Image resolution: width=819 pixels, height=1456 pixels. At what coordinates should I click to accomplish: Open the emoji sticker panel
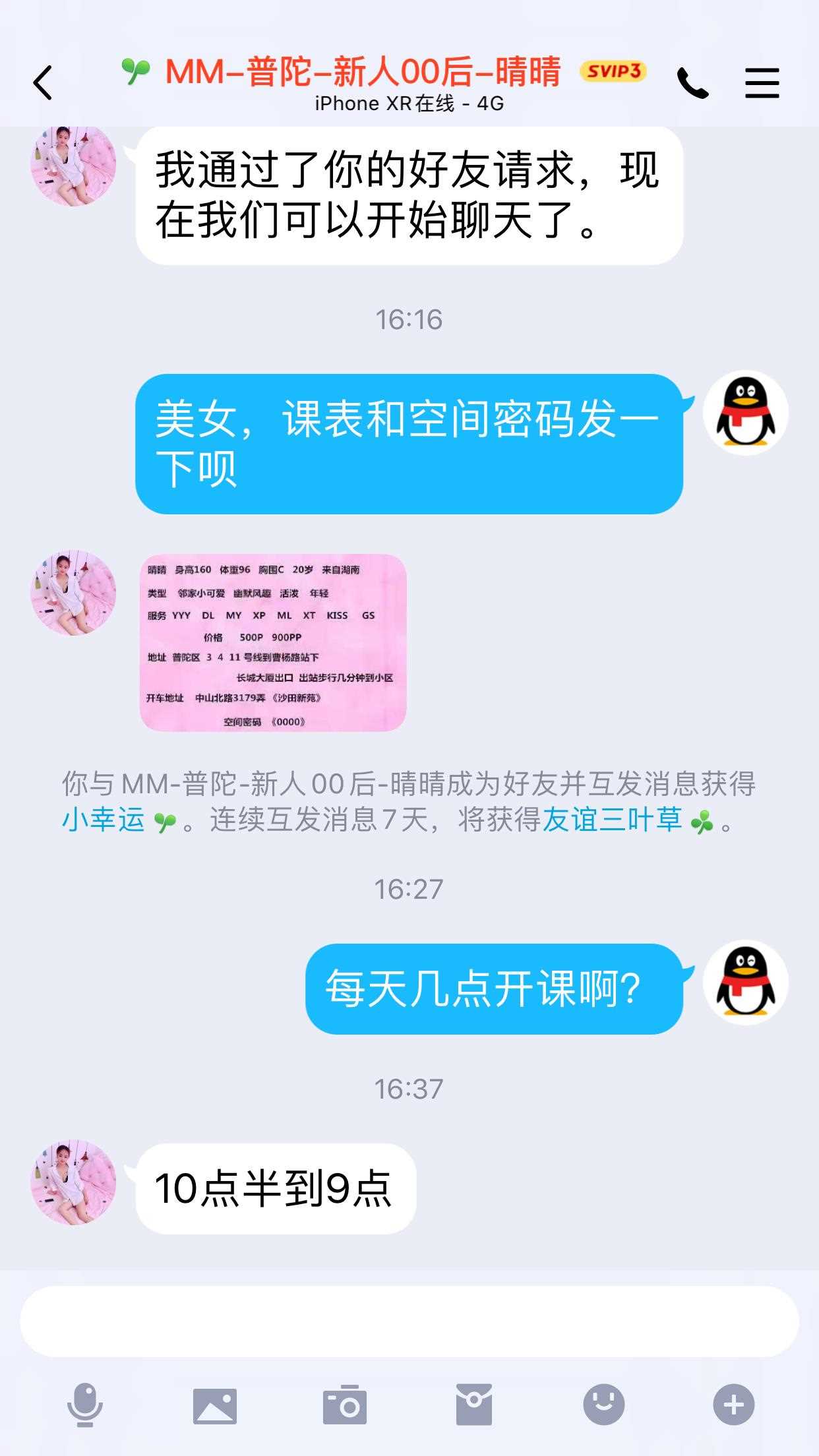603,1405
